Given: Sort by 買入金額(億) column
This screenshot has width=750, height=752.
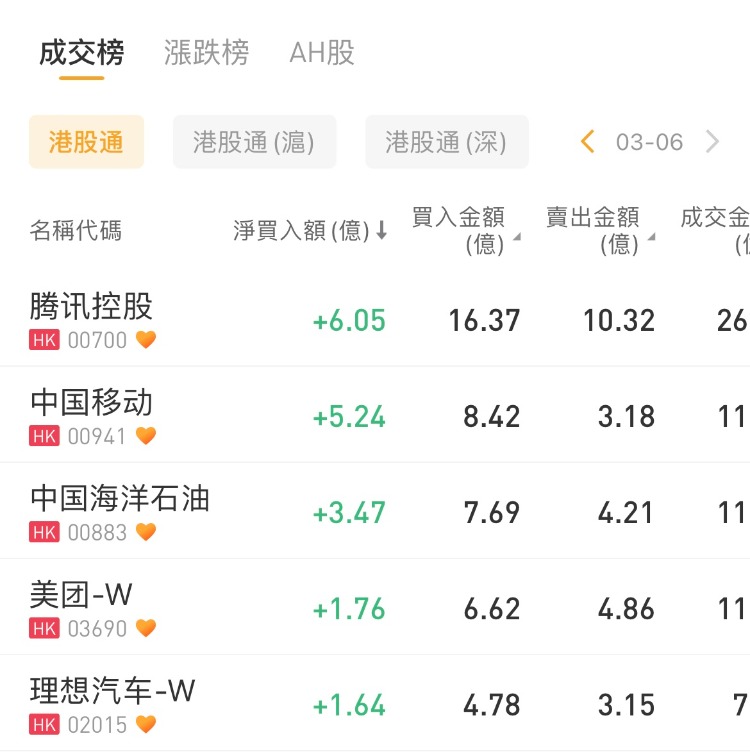Looking at the screenshot, I should (466, 231).
